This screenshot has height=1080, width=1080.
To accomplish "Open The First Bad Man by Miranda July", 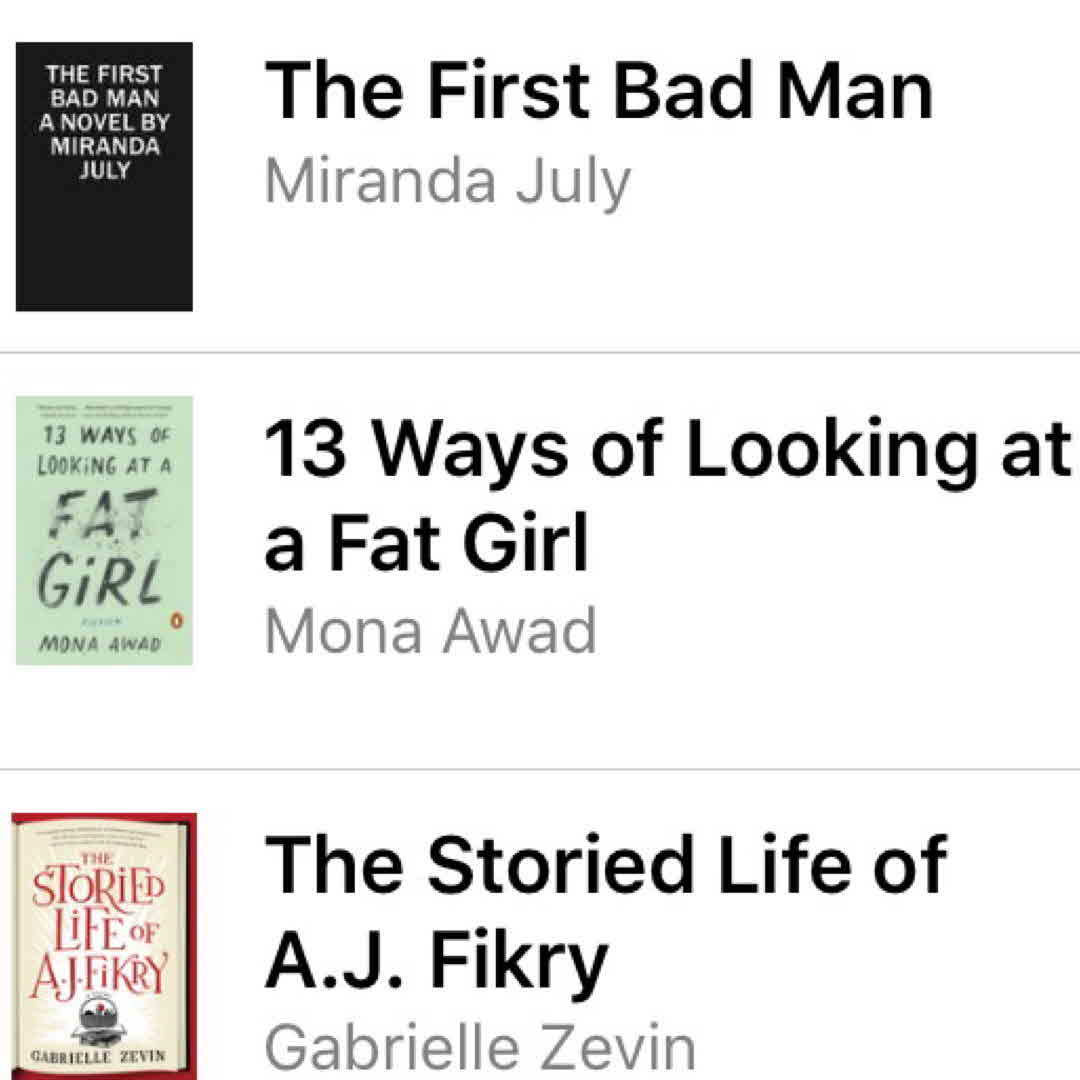I will point(597,92).
